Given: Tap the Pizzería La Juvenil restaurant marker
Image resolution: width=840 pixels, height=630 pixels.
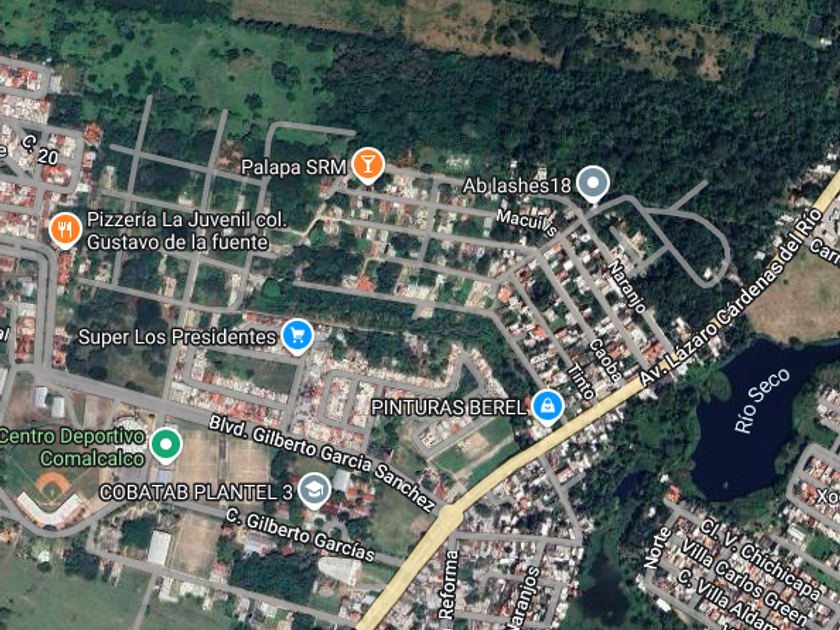Looking at the screenshot, I should click(x=65, y=230).
